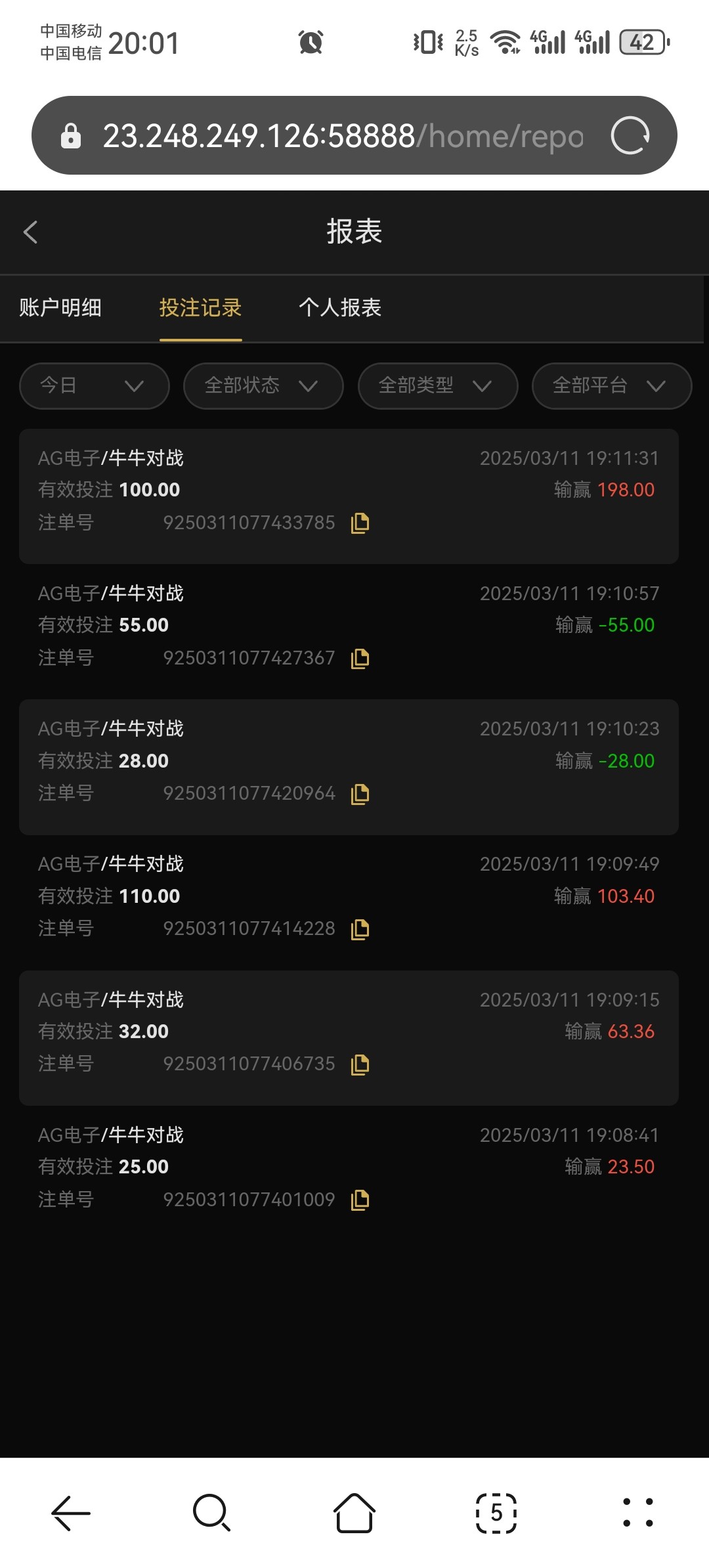This screenshot has height=1568, width=709.
Task: Open the 全部平台 platform dropdown
Action: (x=611, y=385)
